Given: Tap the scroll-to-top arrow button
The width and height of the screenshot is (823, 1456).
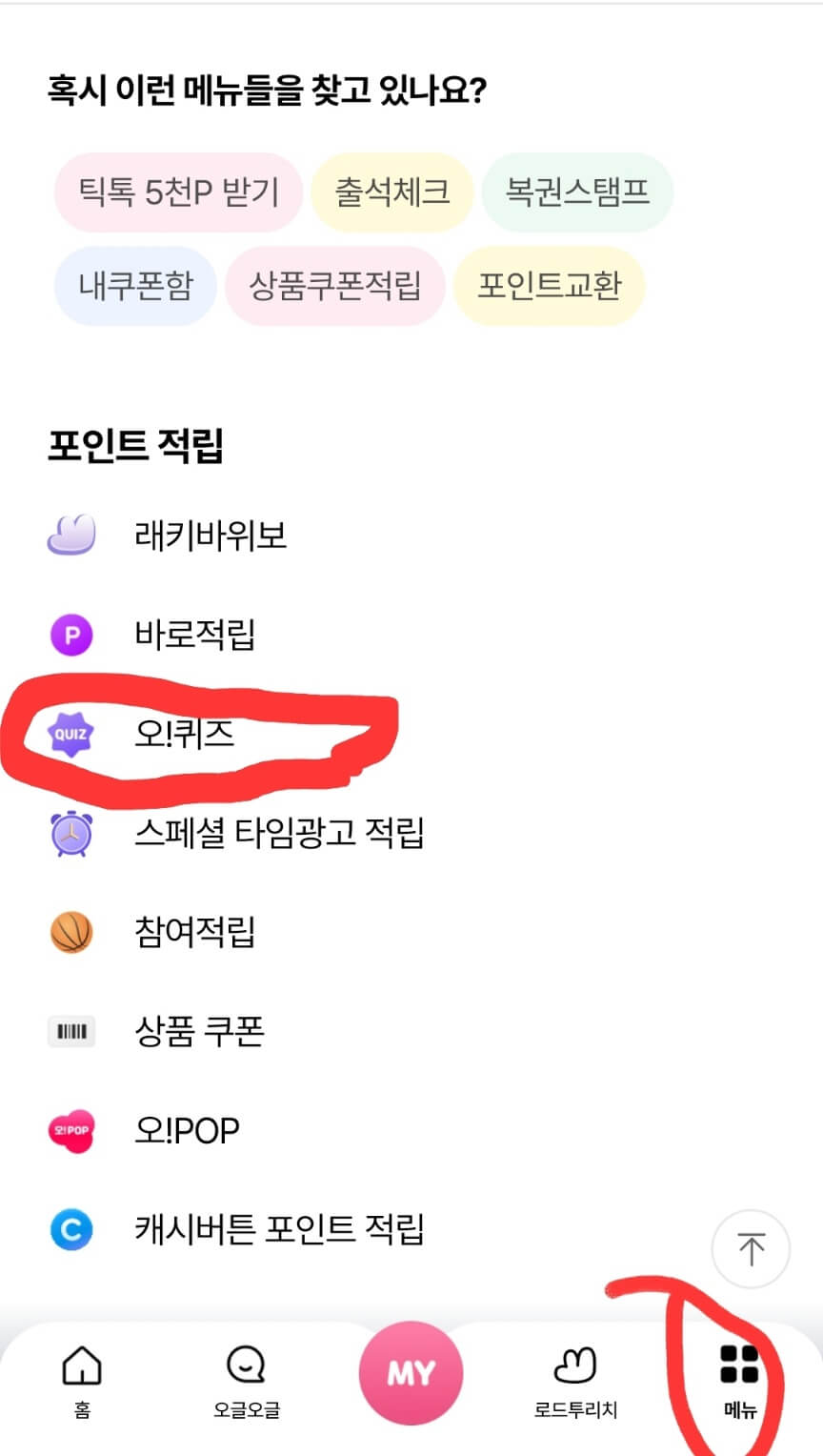Looking at the screenshot, I should tap(751, 1248).
